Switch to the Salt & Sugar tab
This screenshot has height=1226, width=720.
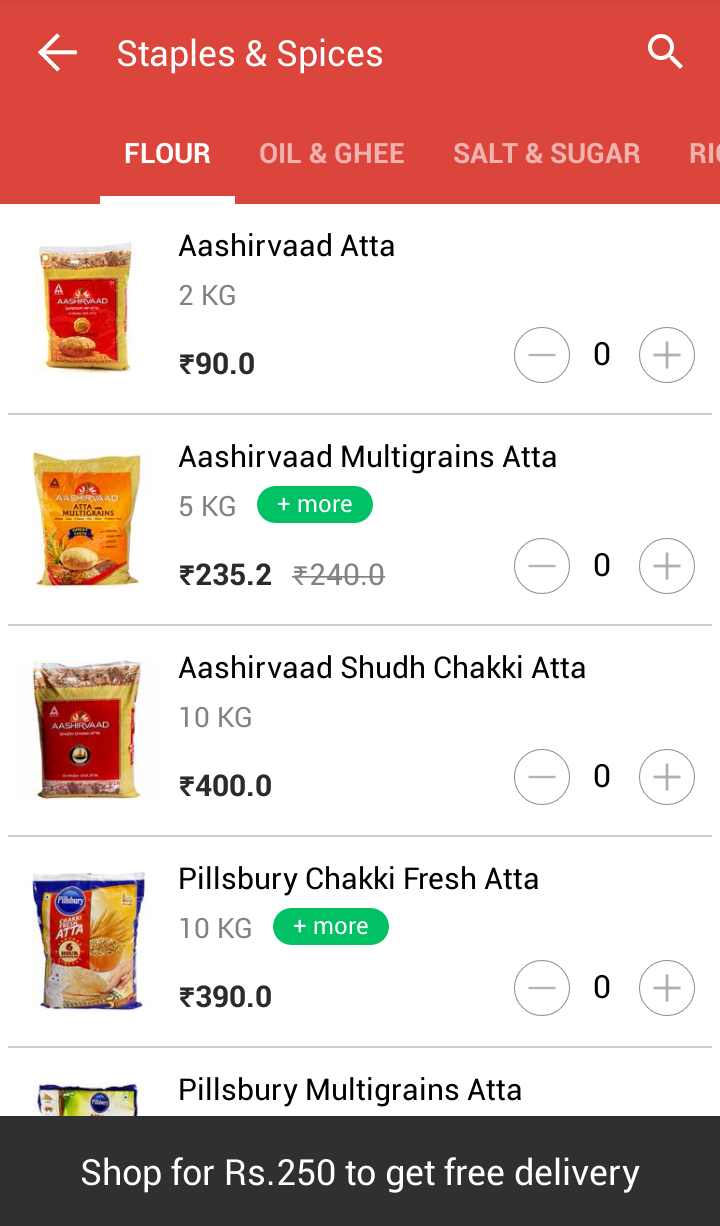[546, 154]
